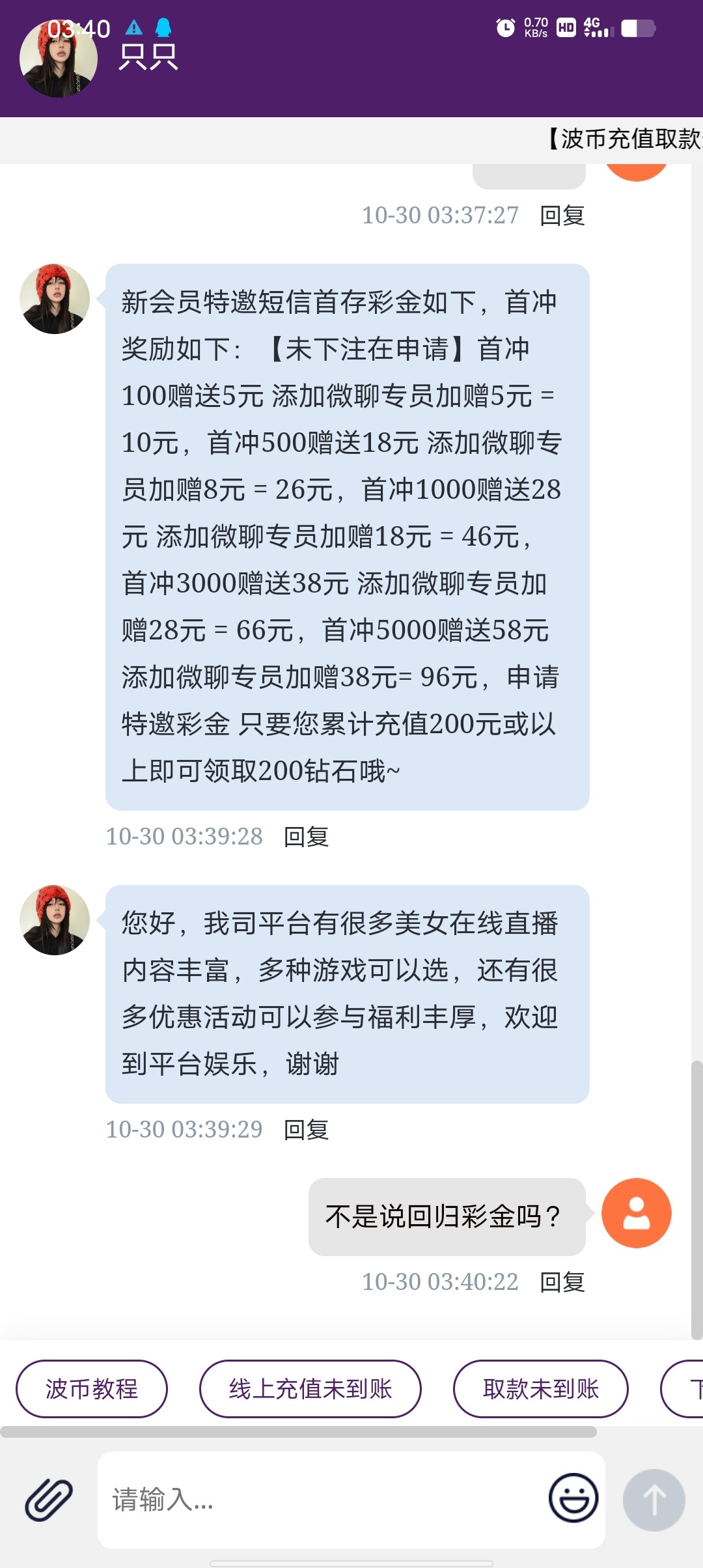
Task: Reply to the 03:39:29 message
Action: click(x=306, y=1130)
